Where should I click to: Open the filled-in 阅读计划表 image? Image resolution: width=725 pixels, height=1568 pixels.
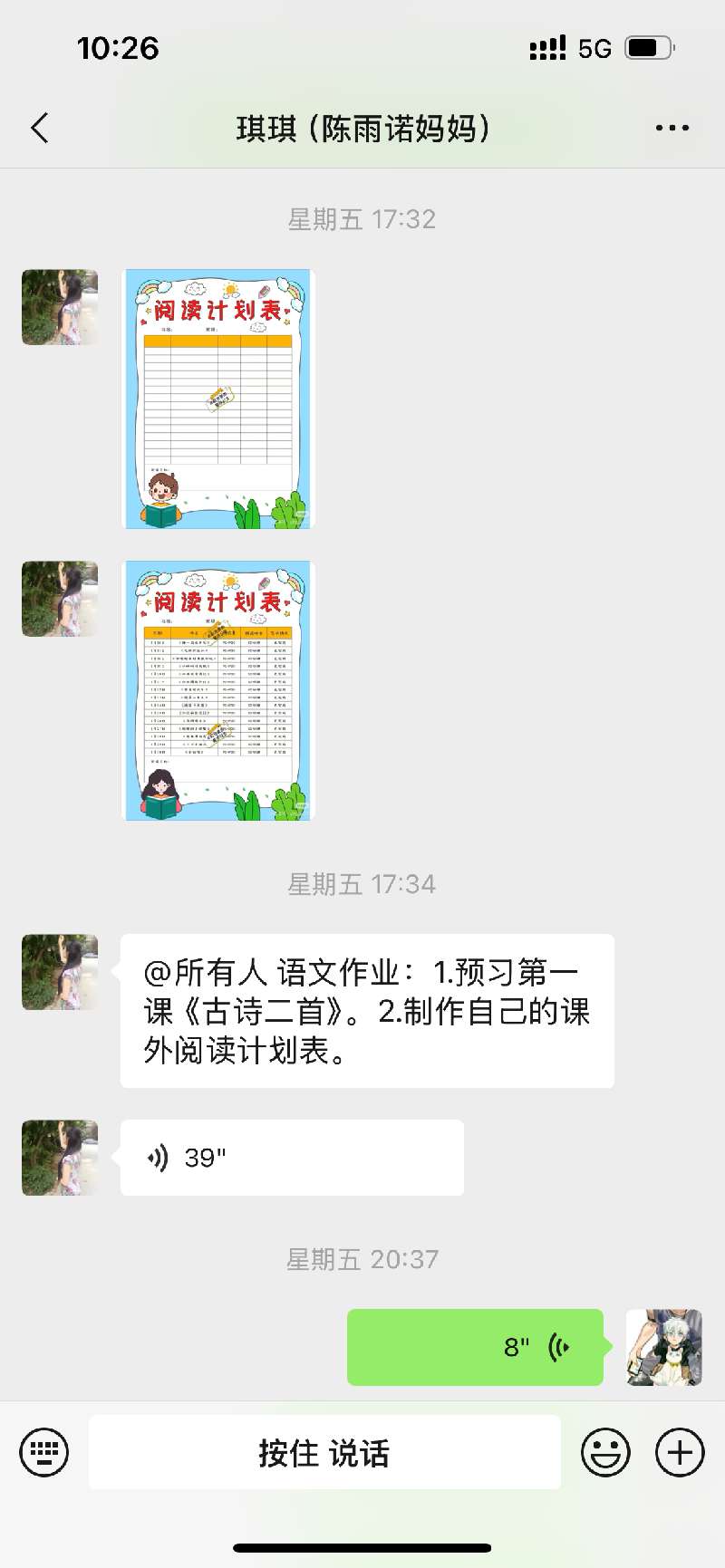click(218, 690)
